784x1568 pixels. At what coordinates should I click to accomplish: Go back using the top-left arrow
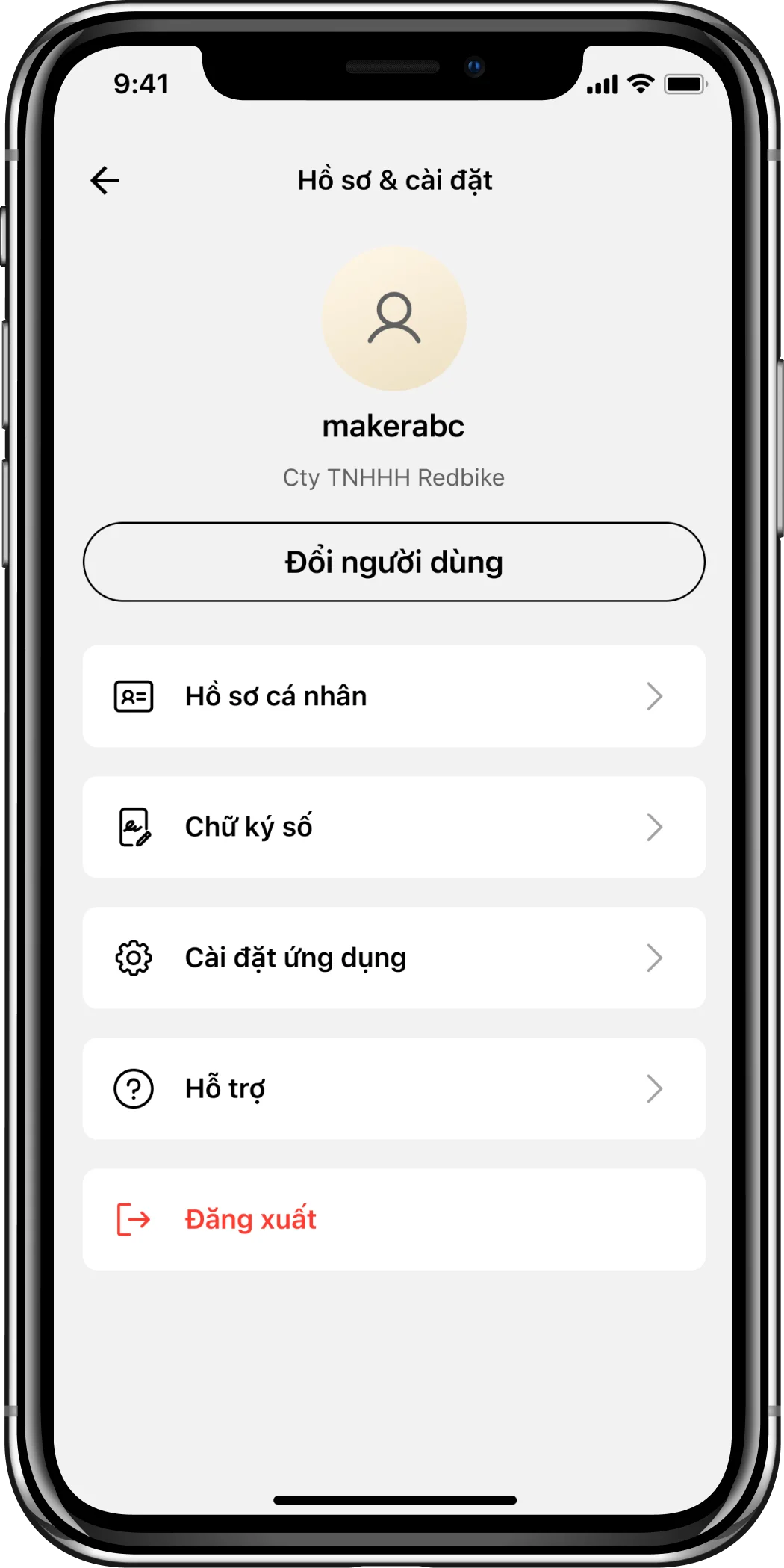(105, 180)
